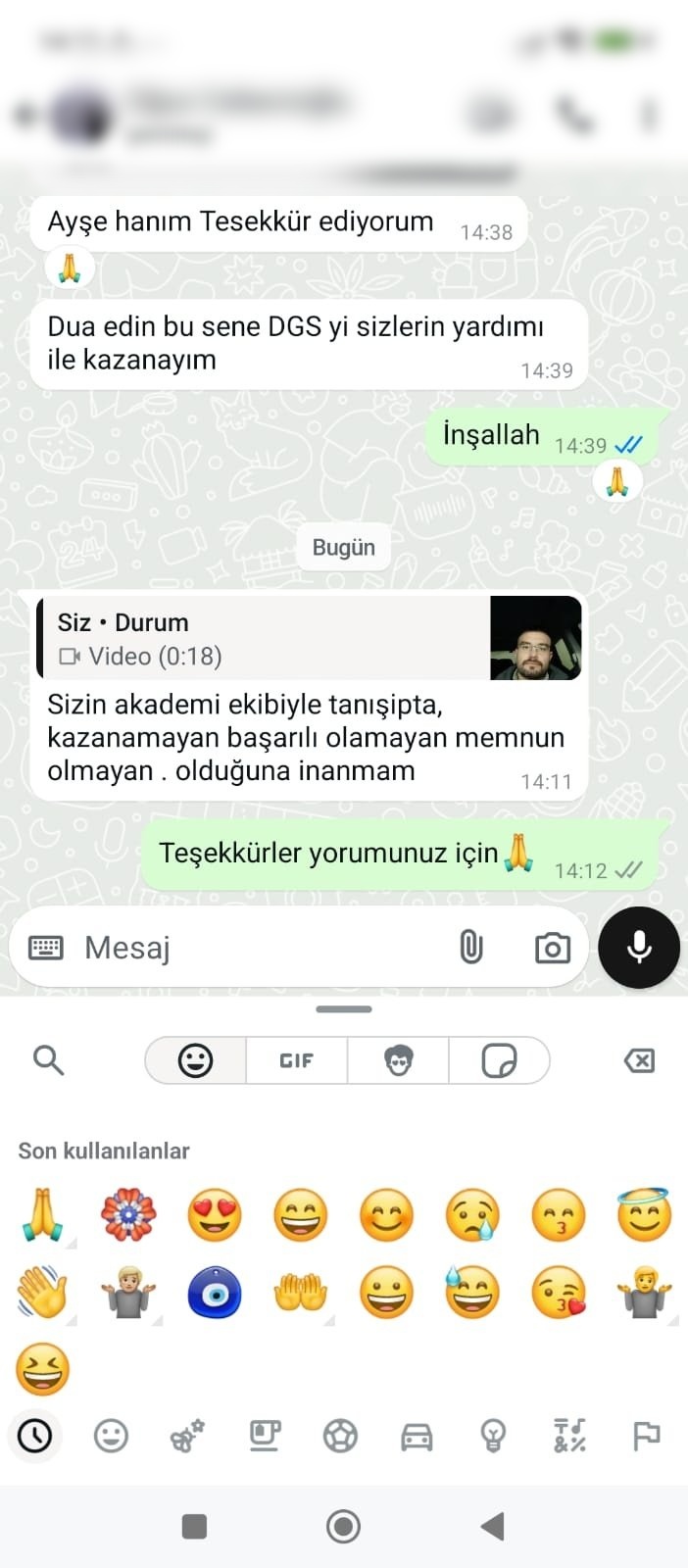Screen dimensions: 688x1568
Task: Tap the backspace delete key
Action: click(639, 1060)
